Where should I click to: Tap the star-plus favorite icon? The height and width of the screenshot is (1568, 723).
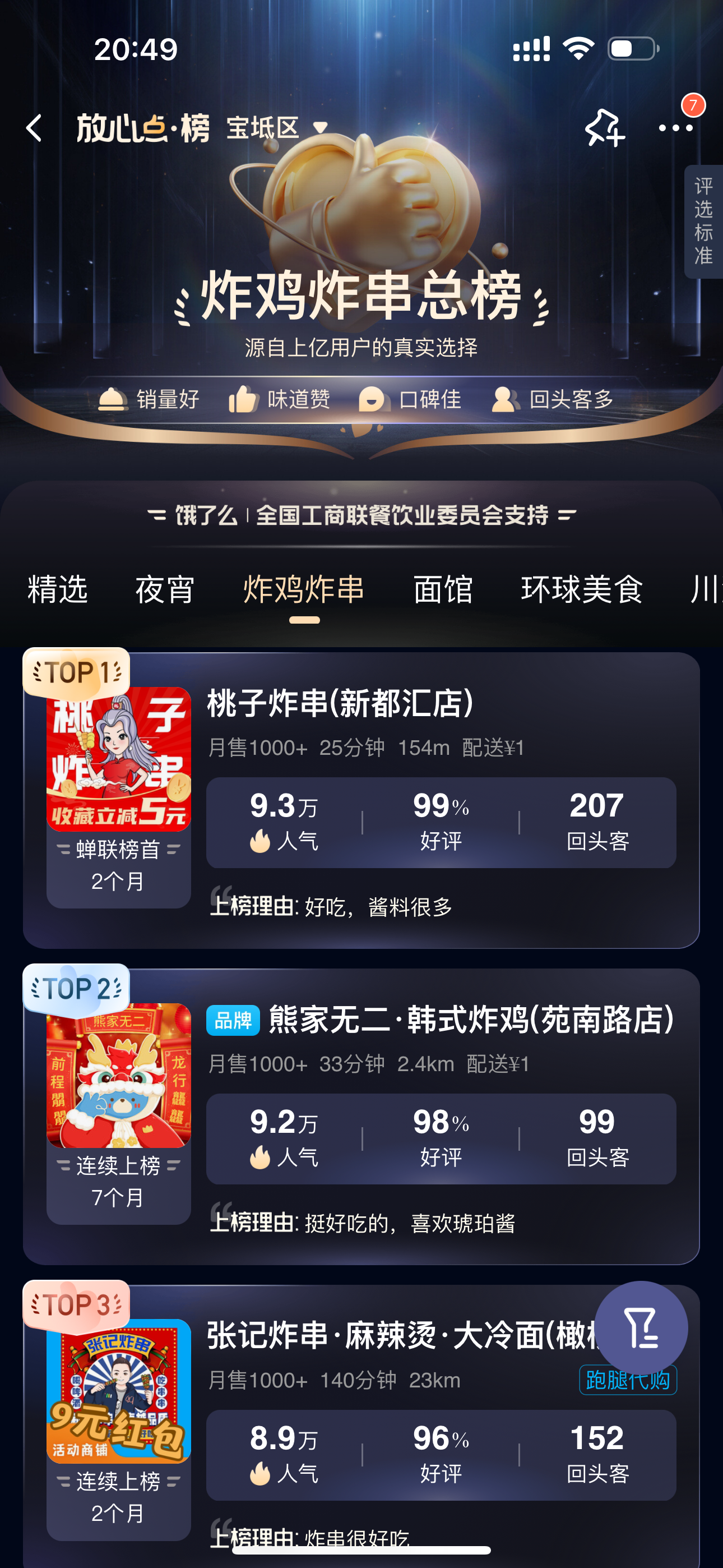click(x=604, y=127)
